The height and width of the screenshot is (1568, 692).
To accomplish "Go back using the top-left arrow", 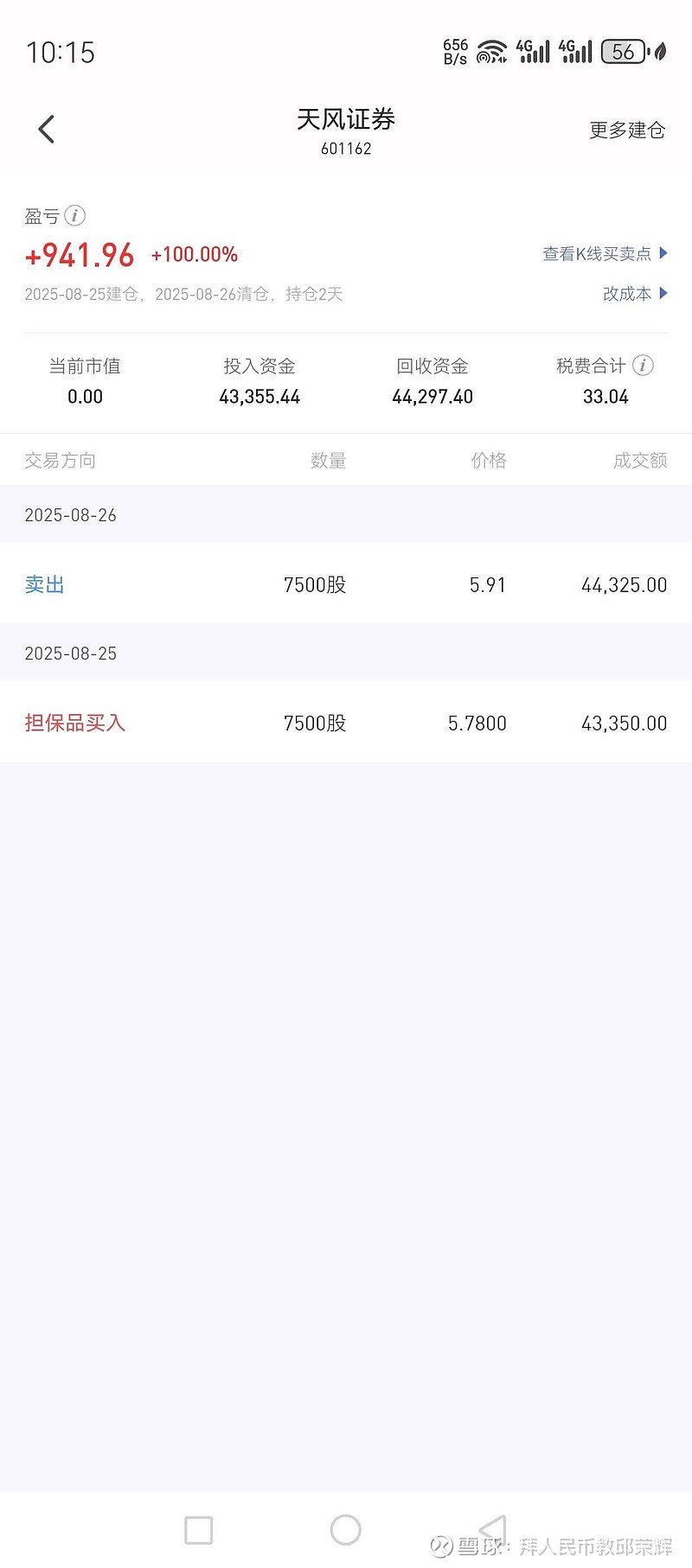I will (x=47, y=130).
